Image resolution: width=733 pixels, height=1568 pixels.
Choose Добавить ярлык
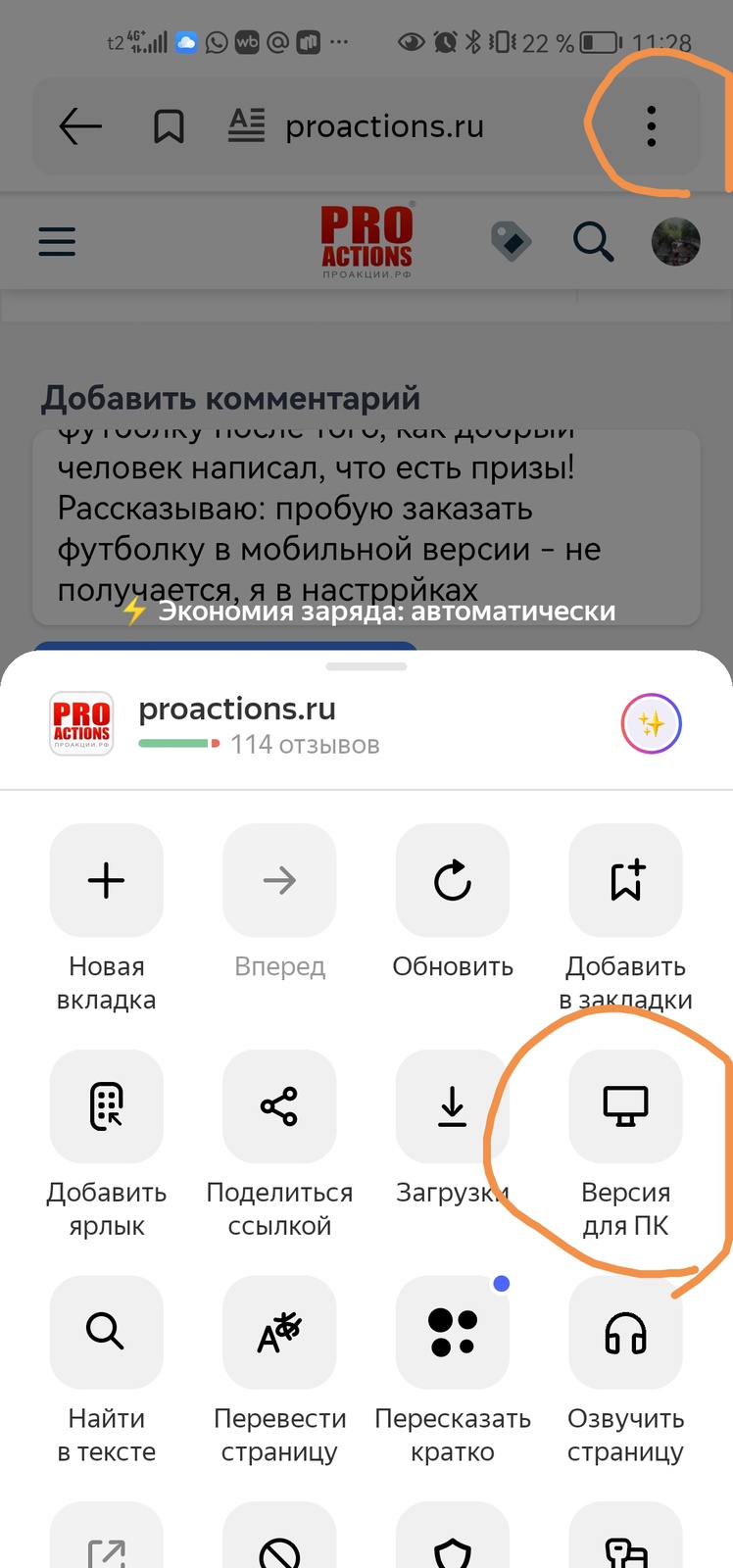107,1106
